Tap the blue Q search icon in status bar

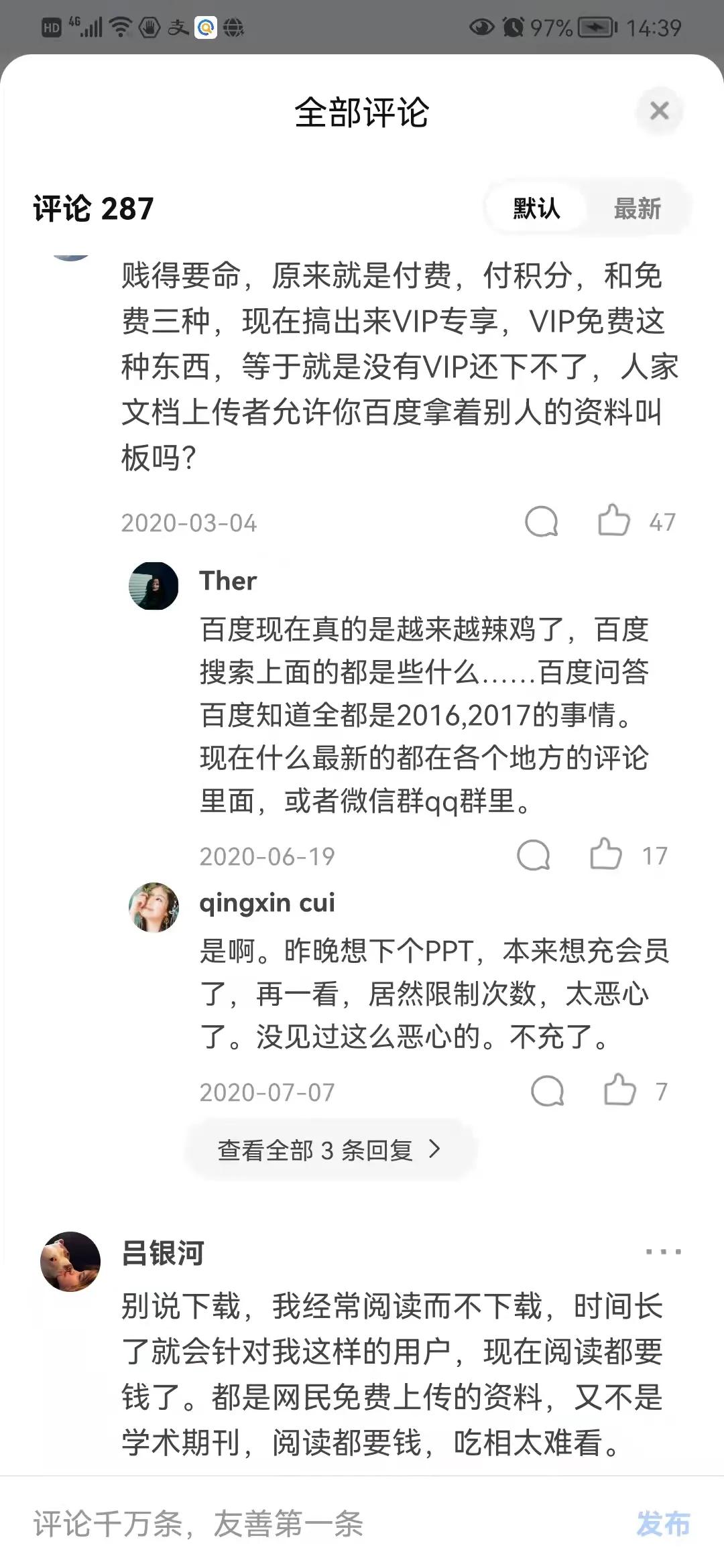pos(205,28)
